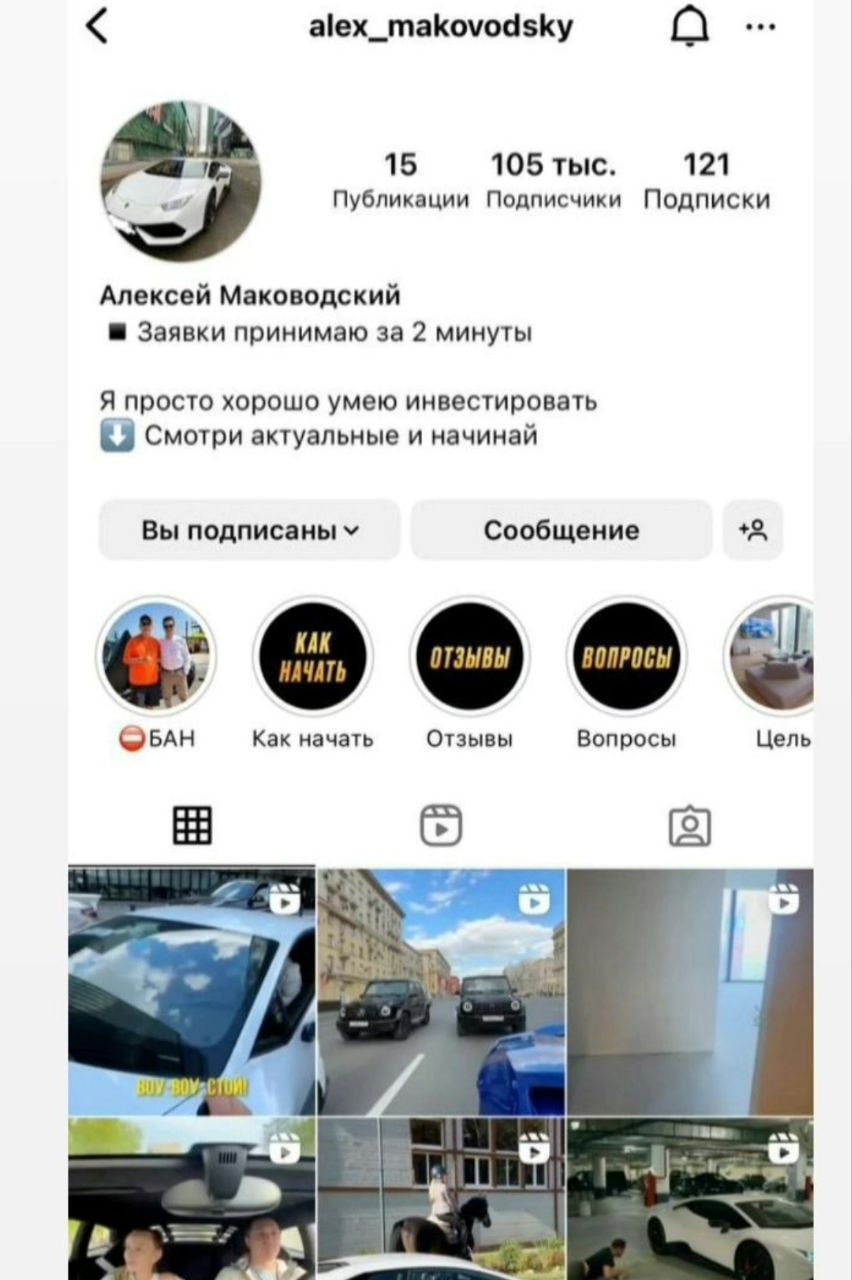
Task: Open the reel captioned ВОУ-ВОУ СТОЙ
Action: (x=191, y=991)
